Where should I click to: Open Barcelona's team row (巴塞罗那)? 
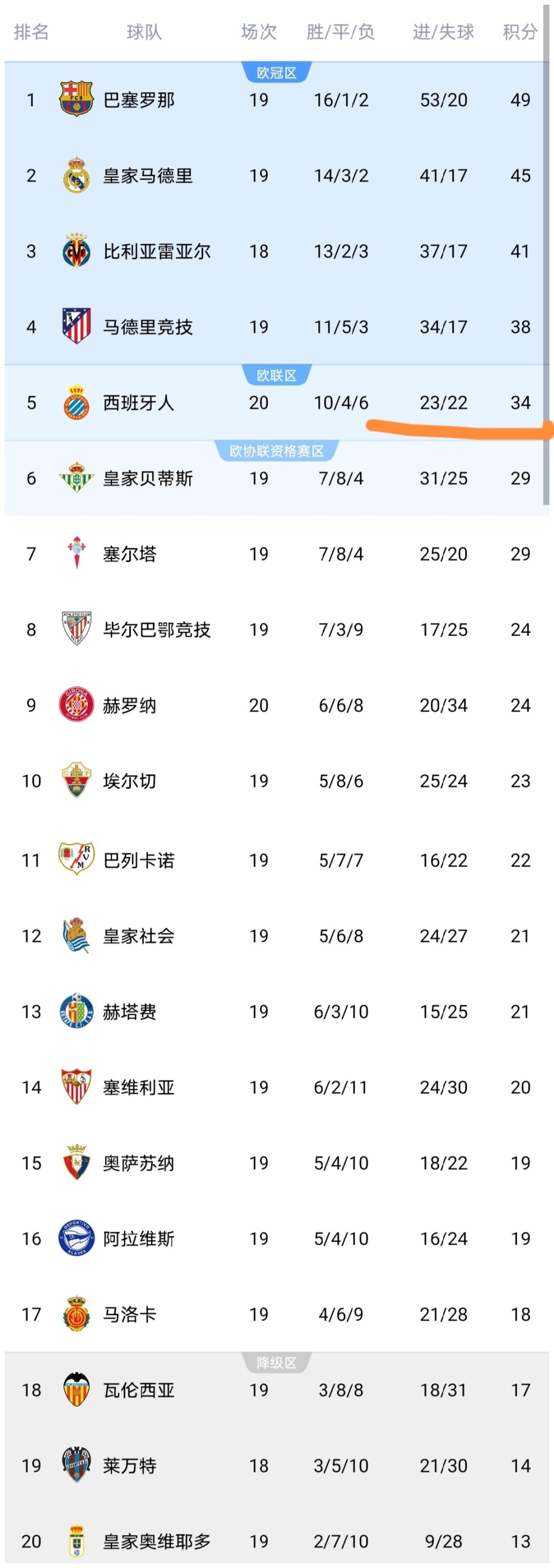[x=138, y=100]
